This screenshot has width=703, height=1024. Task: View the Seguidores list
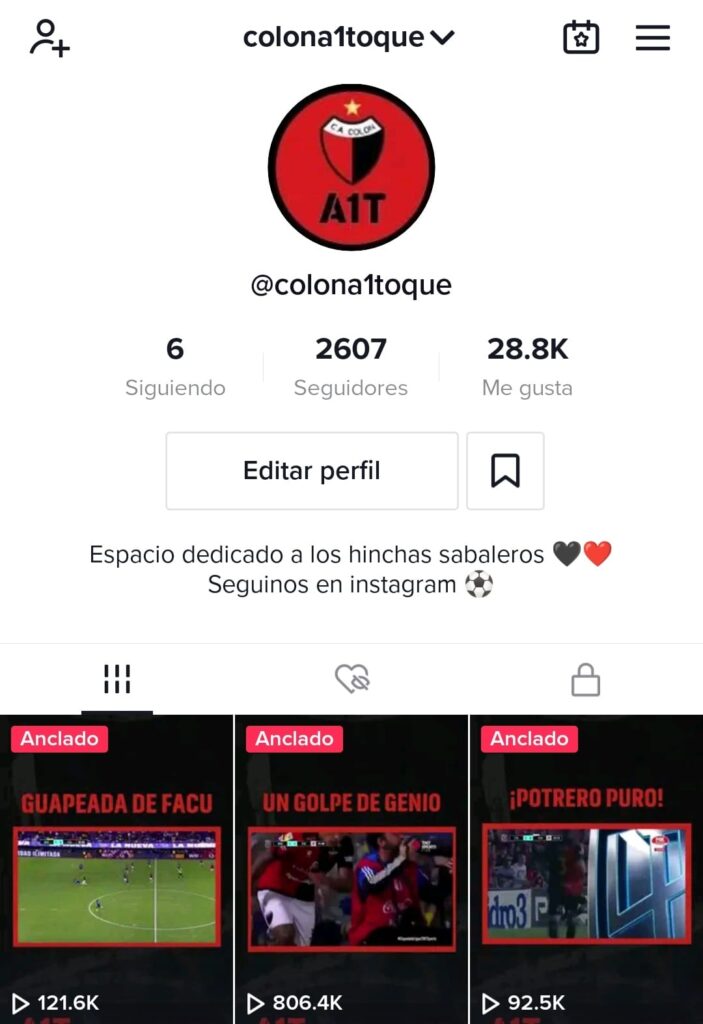pos(351,367)
